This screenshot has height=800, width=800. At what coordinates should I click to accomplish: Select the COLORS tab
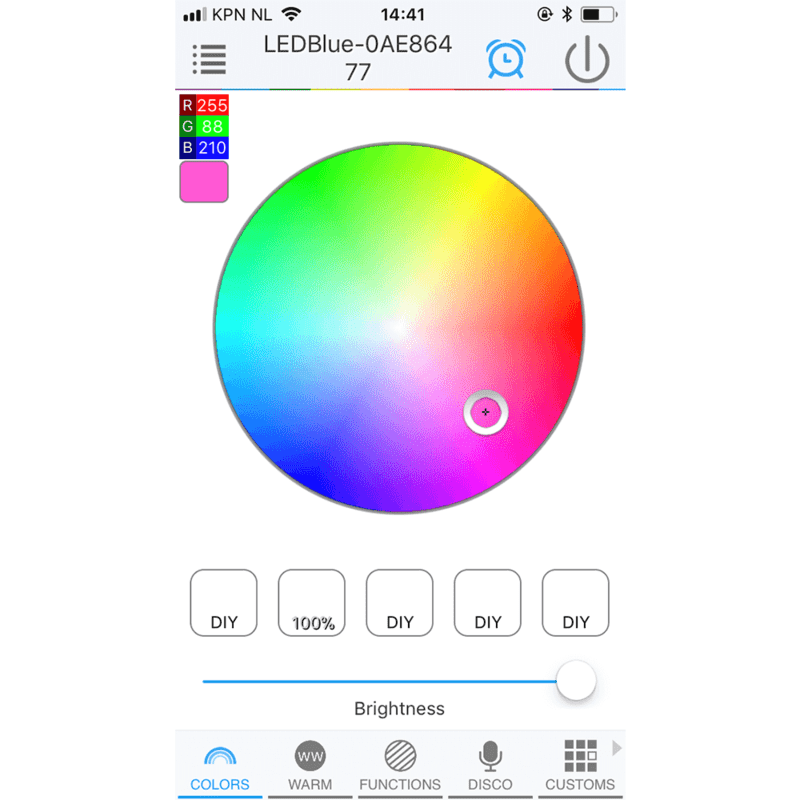click(x=220, y=767)
